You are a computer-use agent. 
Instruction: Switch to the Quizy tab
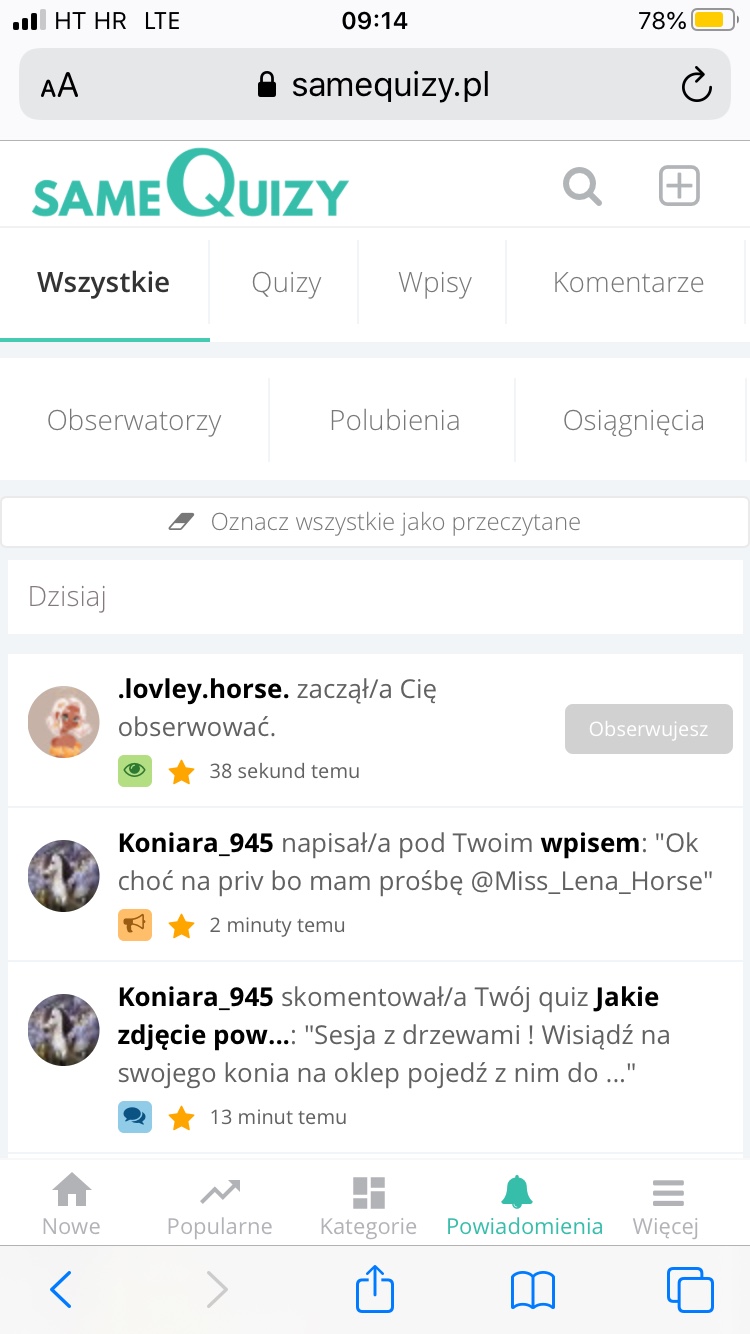(286, 283)
